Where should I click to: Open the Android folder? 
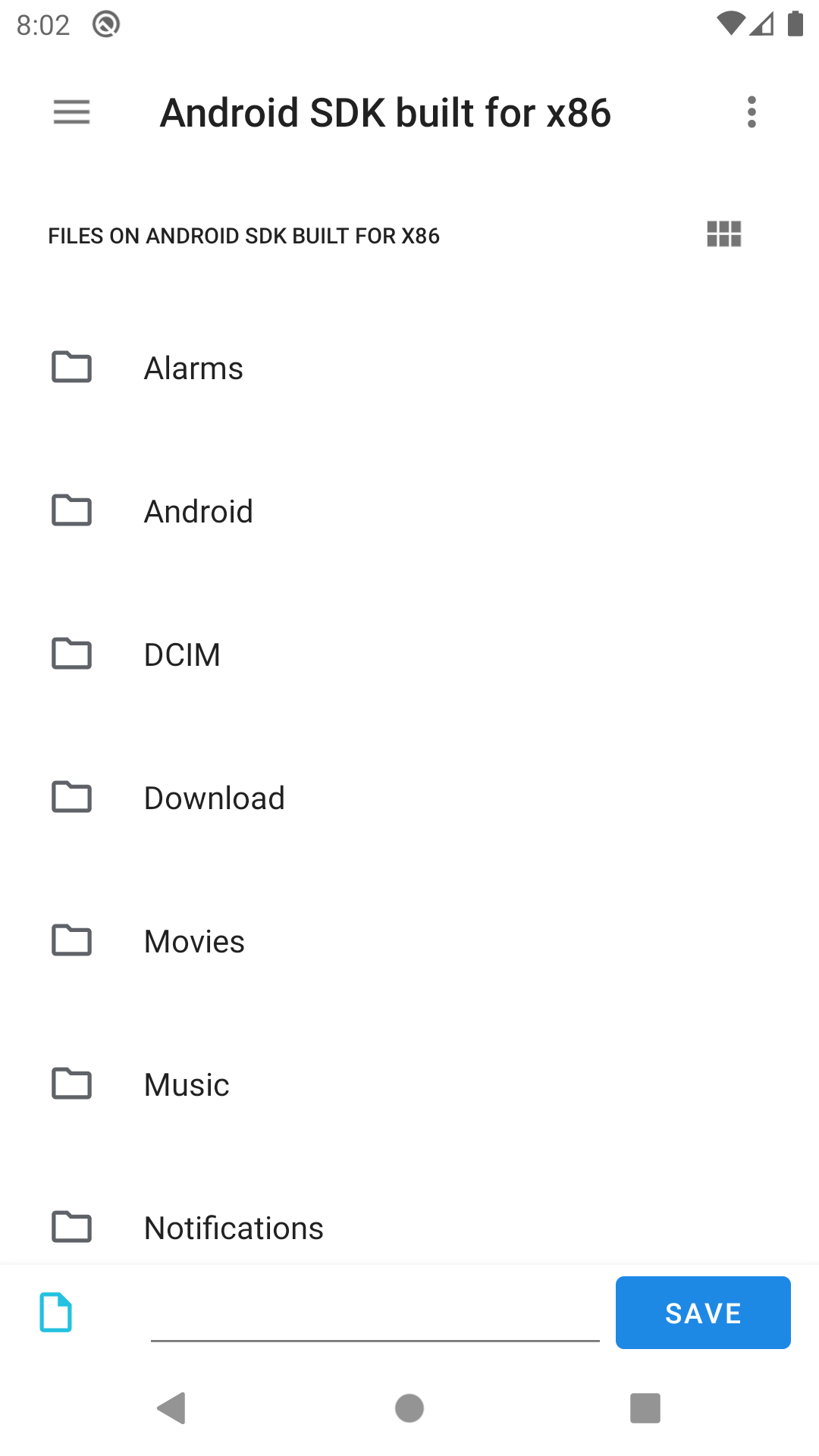coord(198,512)
